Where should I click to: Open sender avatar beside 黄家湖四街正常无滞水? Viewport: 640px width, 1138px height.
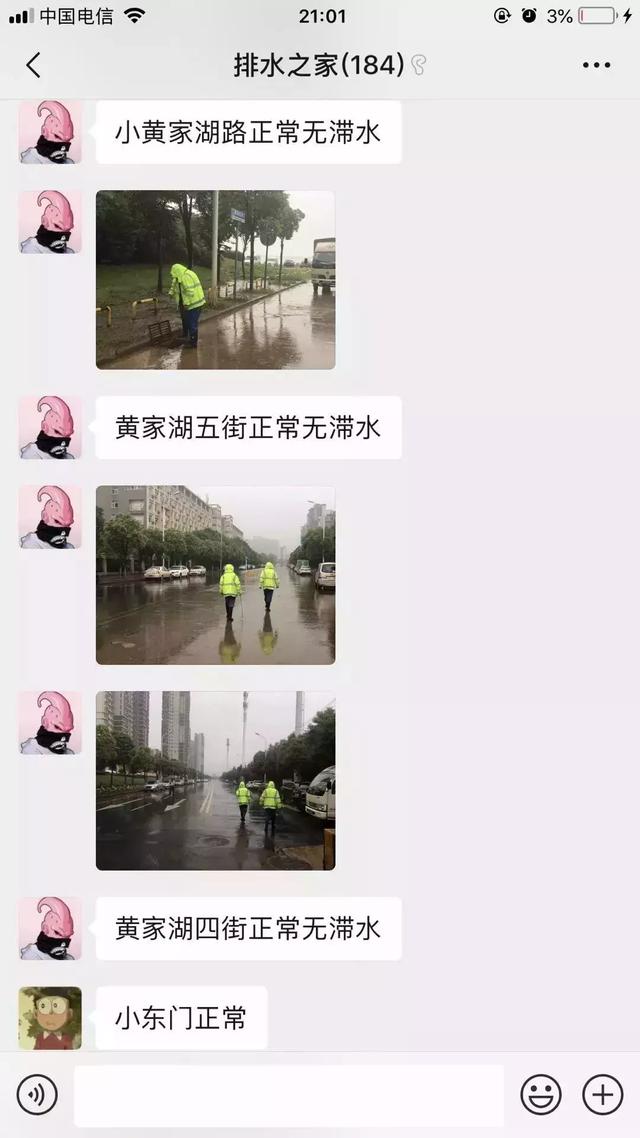pyautogui.click(x=50, y=928)
